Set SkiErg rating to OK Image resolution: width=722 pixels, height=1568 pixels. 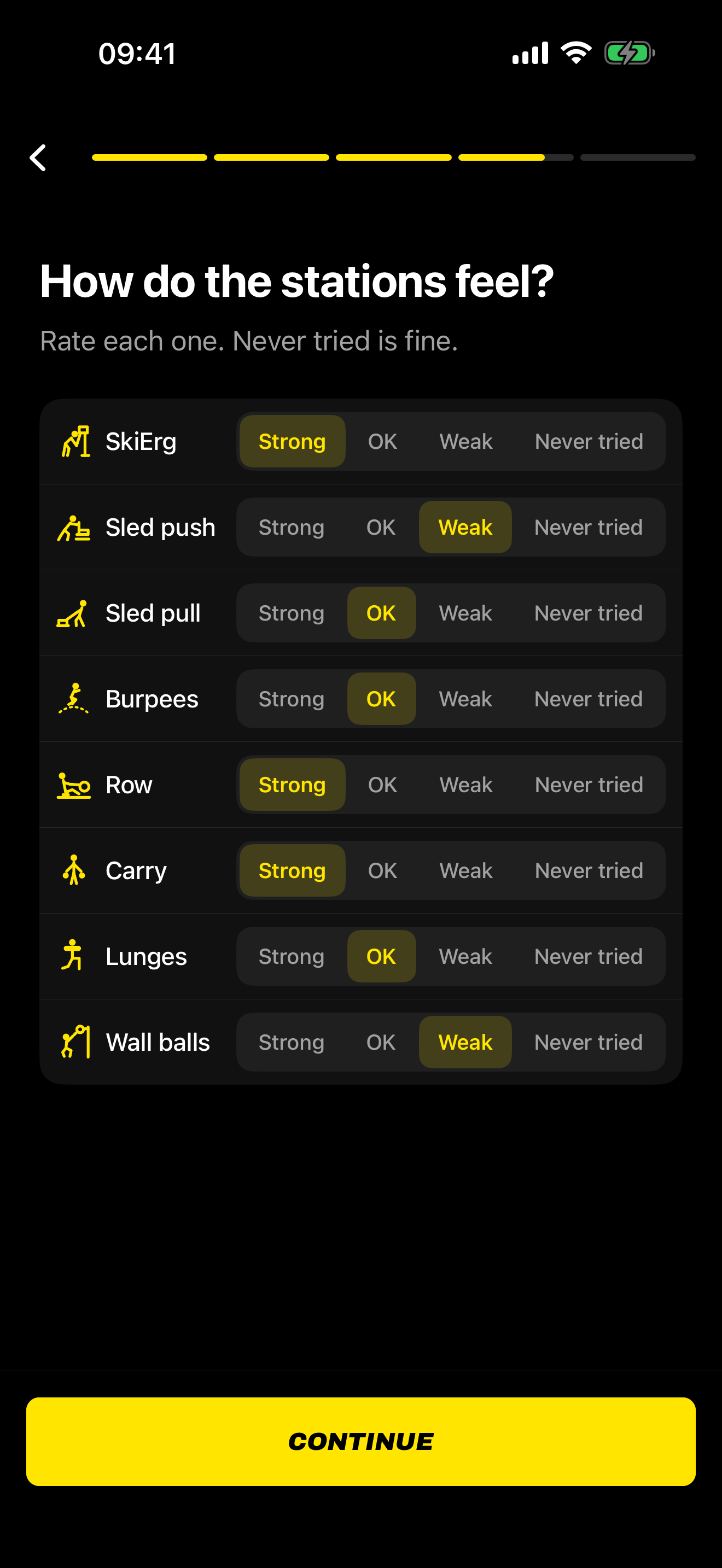pos(382,441)
